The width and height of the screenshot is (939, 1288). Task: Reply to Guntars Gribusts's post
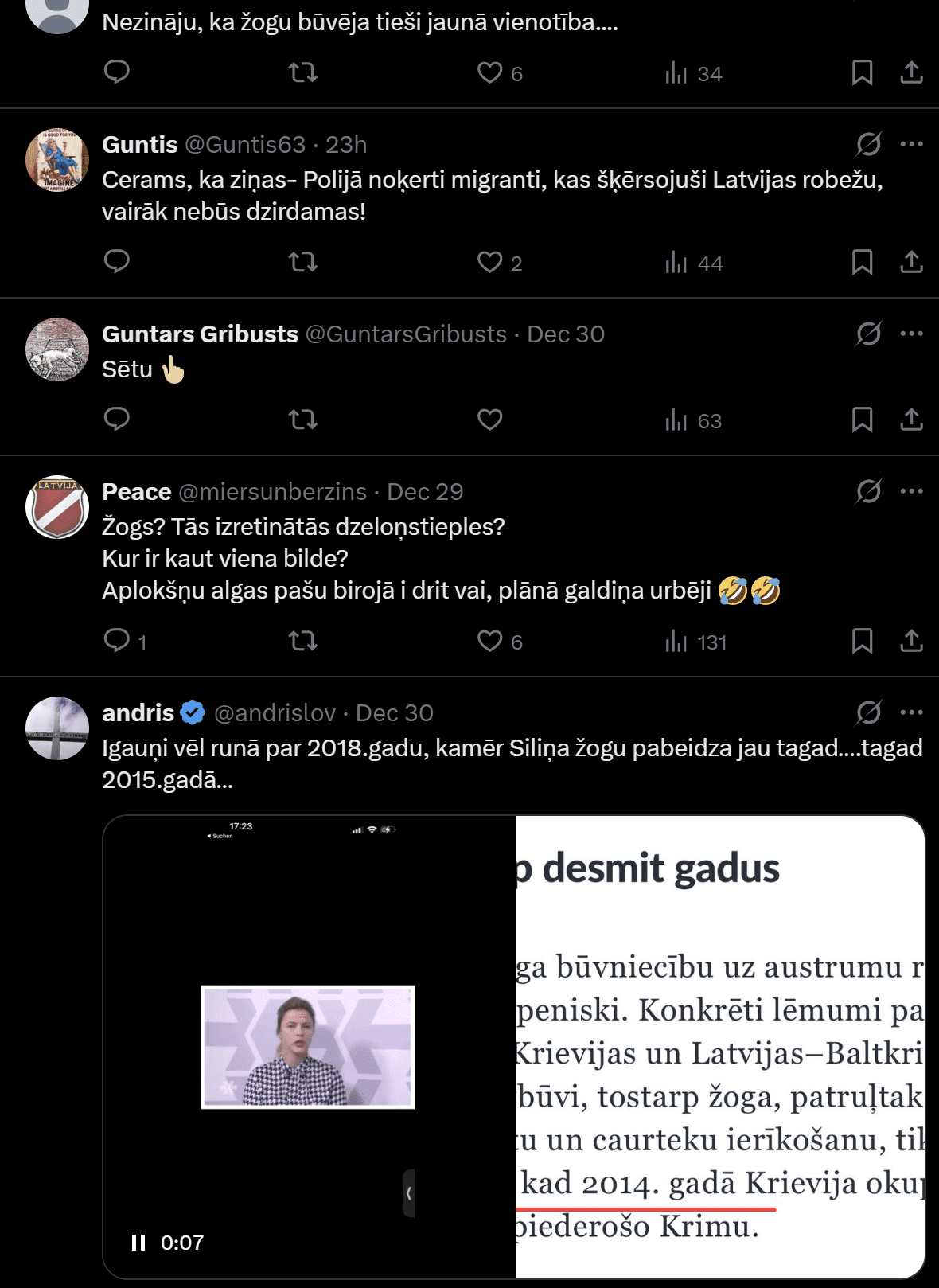[x=117, y=419]
